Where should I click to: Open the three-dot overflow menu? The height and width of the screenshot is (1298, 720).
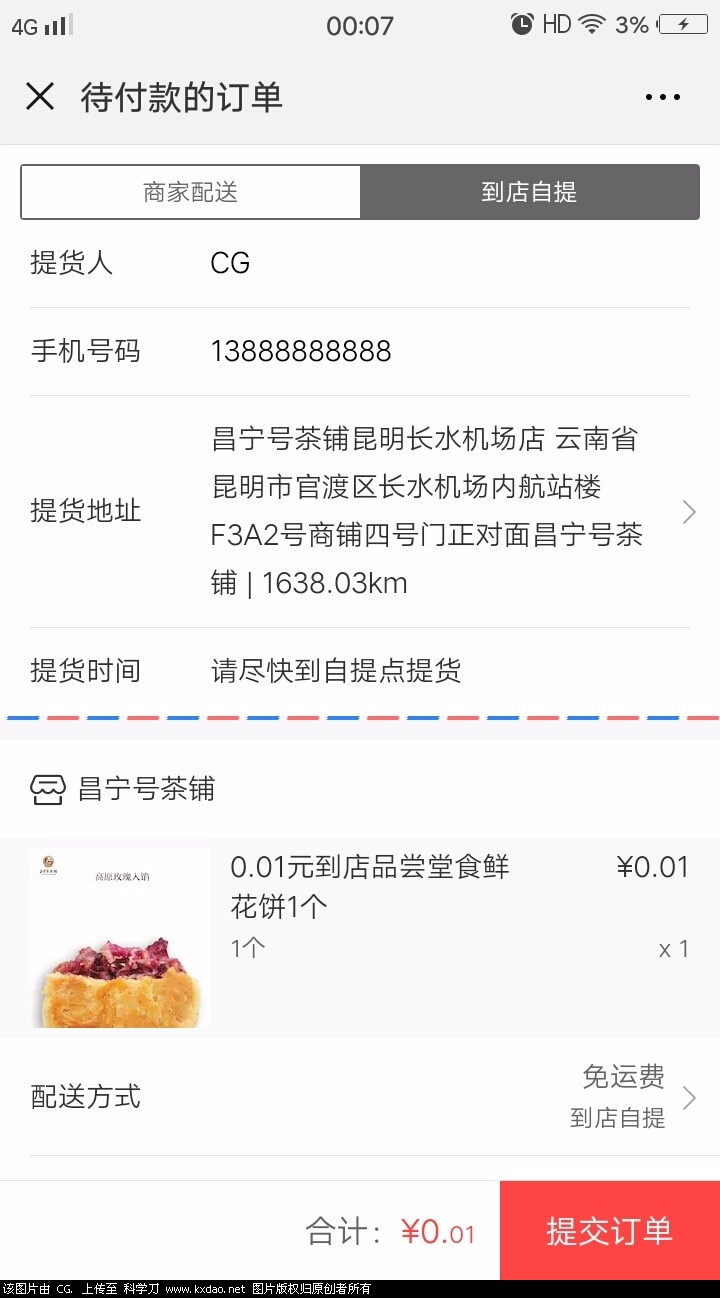pos(662,97)
